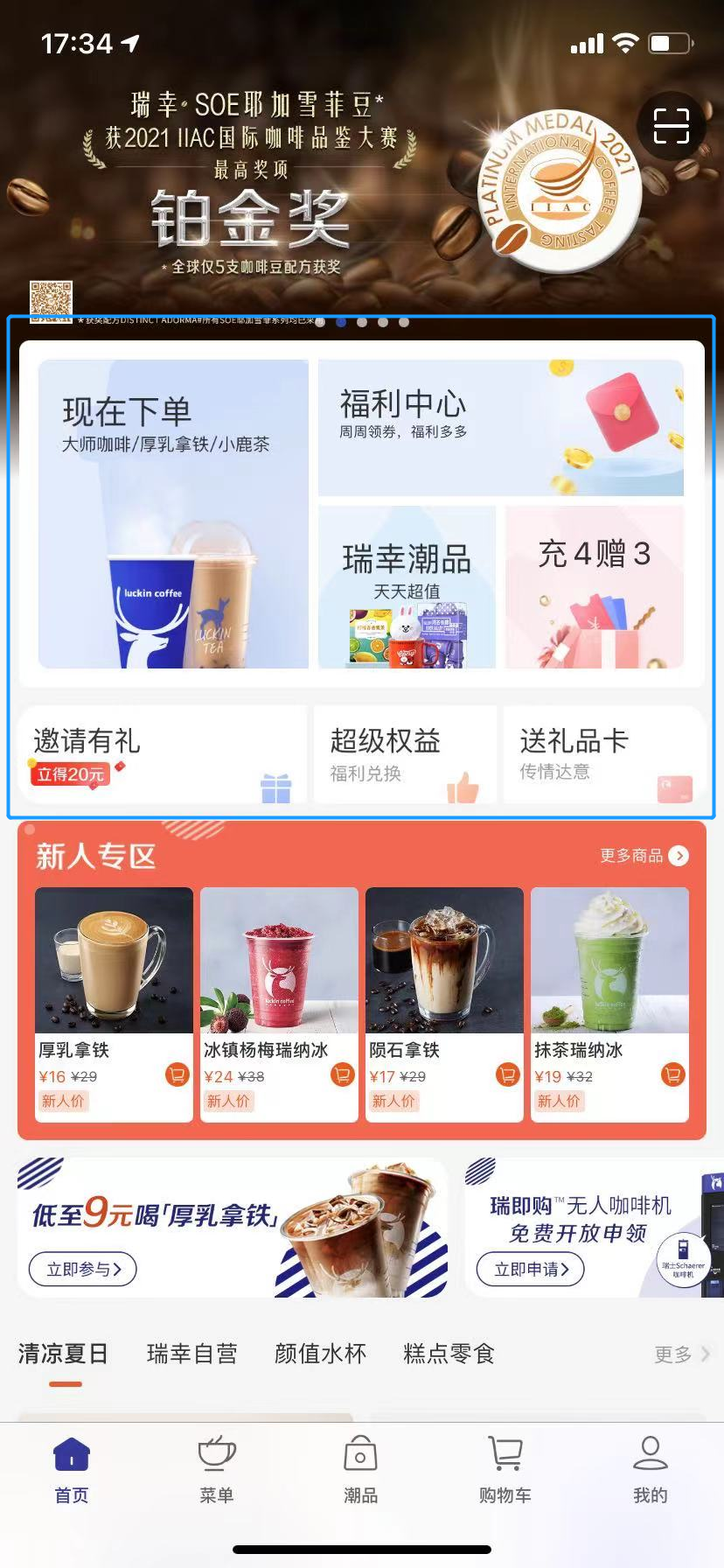Image resolution: width=724 pixels, height=1568 pixels.
Task: Open the 充4赠3 recharge offer
Action: coord(594,587)
